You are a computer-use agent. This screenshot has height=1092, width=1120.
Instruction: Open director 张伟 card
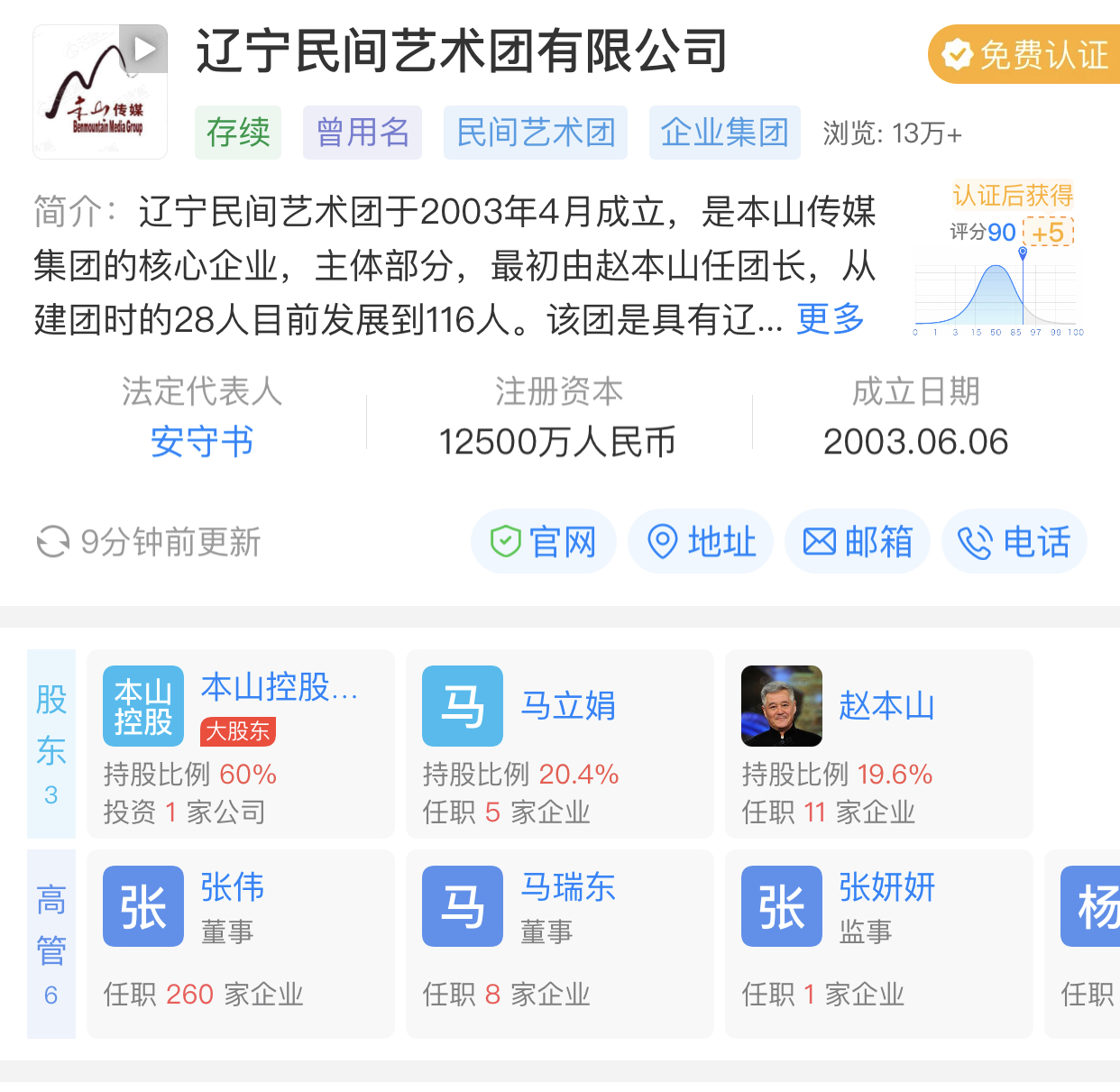pyautogui.click(x=241, y=944)
